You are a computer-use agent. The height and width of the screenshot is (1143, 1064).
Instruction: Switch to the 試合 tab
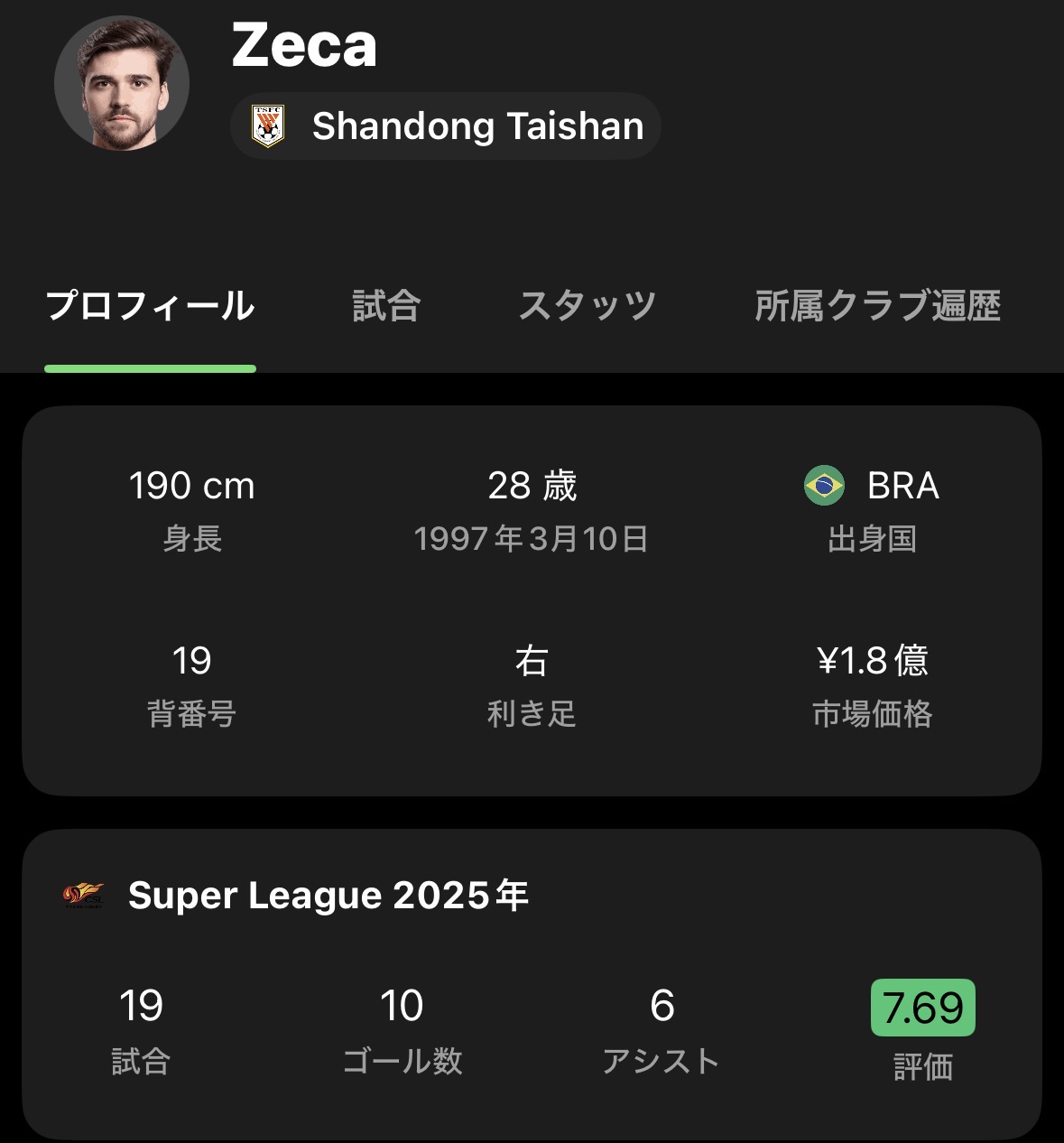tap(386, 306)
